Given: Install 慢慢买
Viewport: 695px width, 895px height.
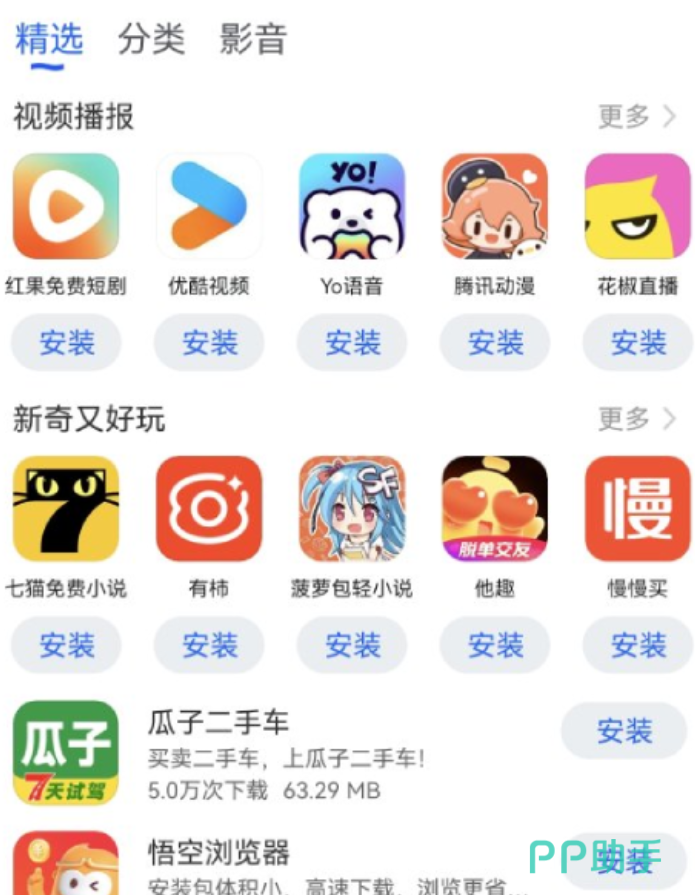Looking at the screenshot, I should [637, 645].
